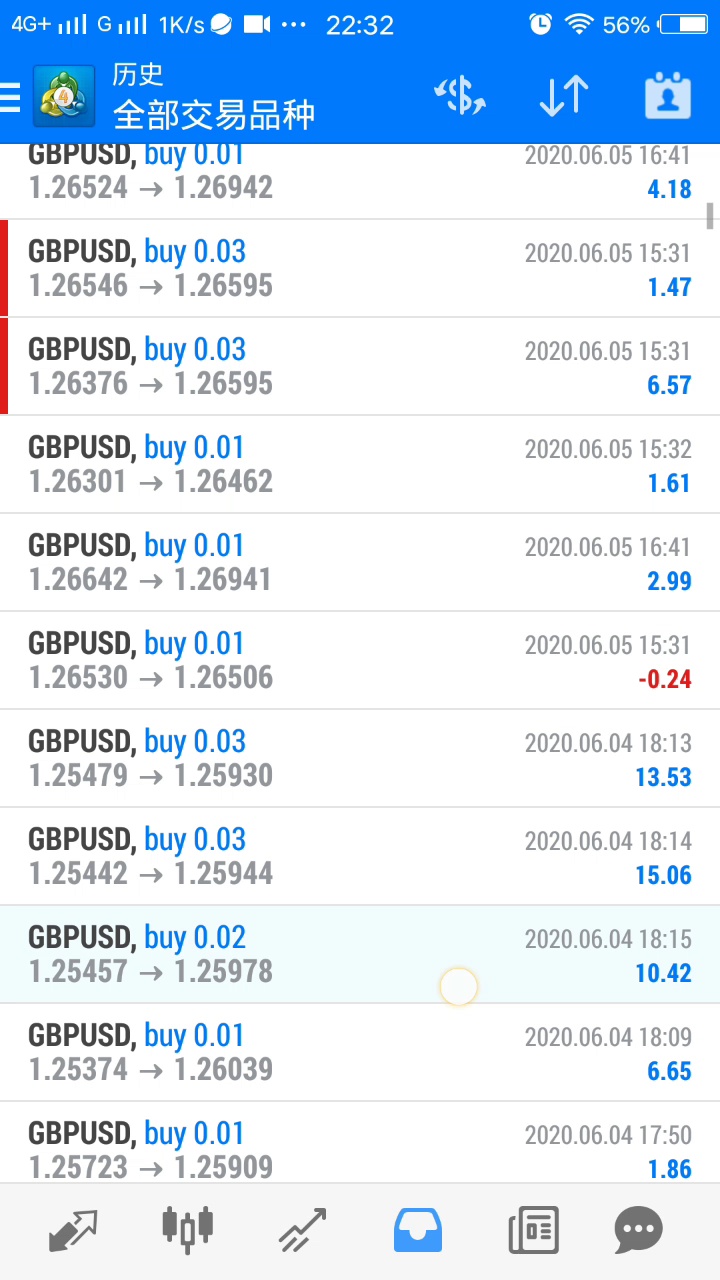
Task: Expand the GBPUSD trade with profit 1.61
Action: coord(360,464)
